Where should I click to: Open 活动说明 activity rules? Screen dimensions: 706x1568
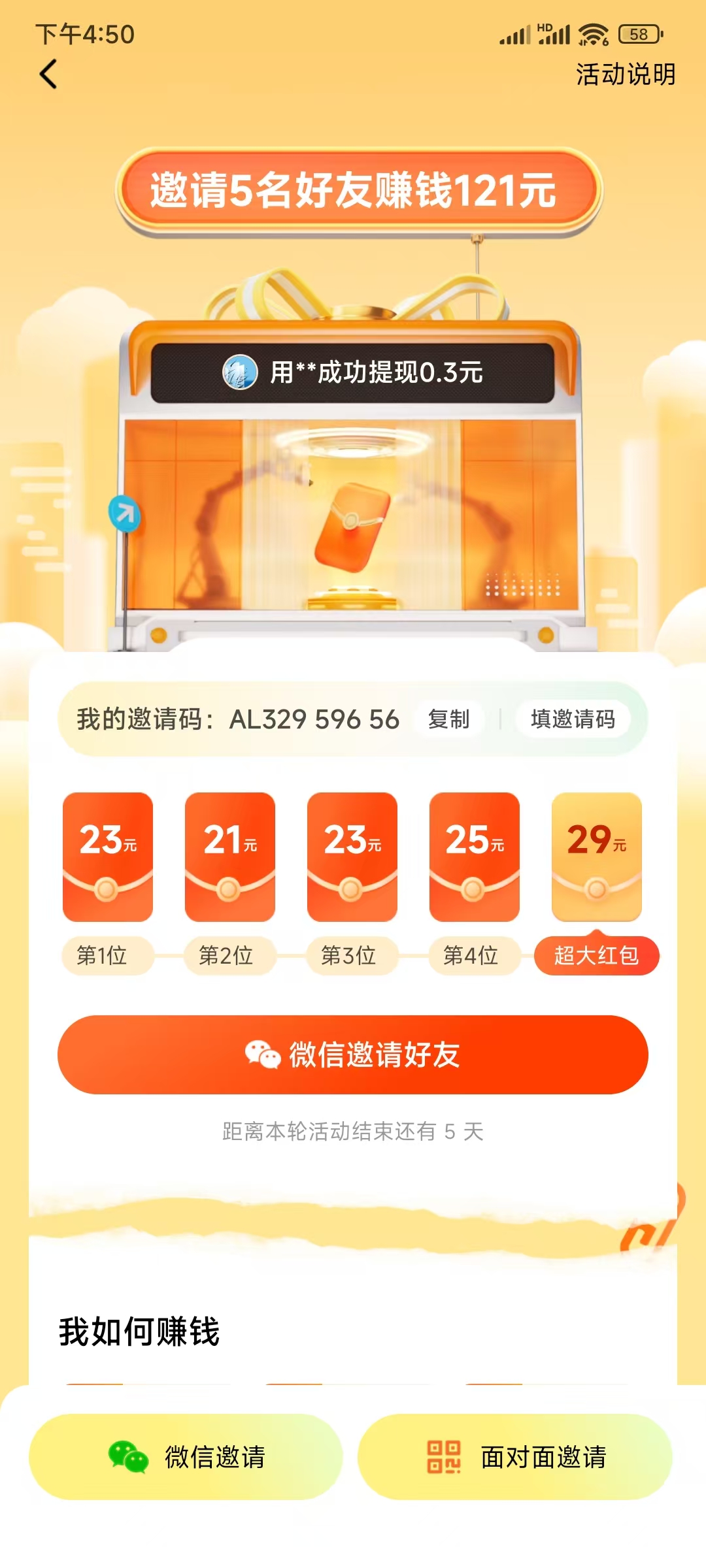[626, 75]
